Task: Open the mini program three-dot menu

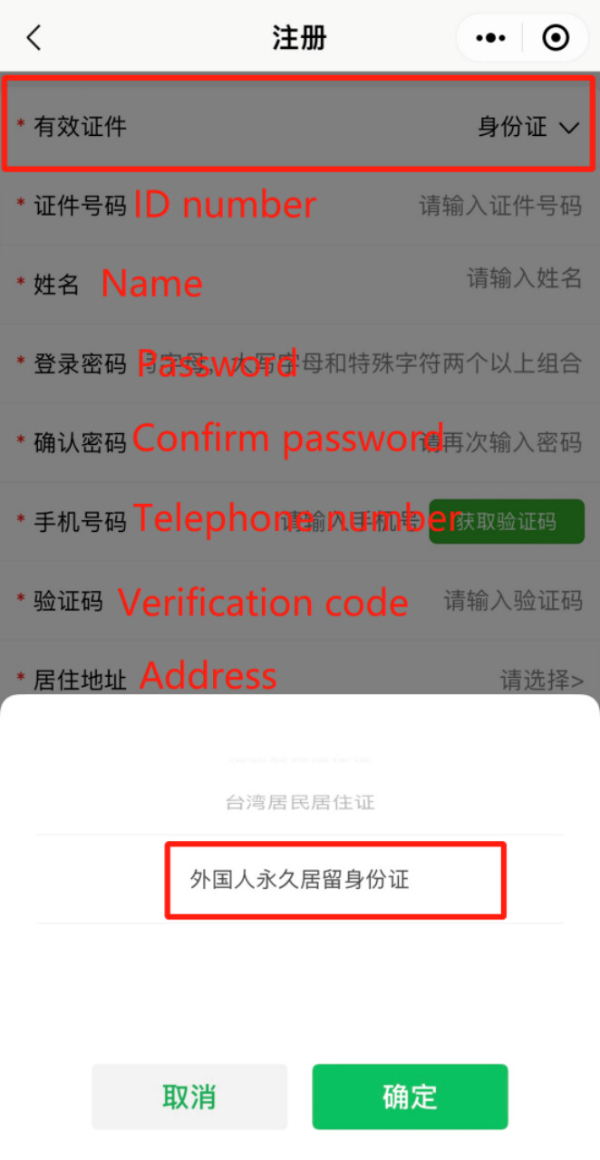Action: (x=491, y=38)
